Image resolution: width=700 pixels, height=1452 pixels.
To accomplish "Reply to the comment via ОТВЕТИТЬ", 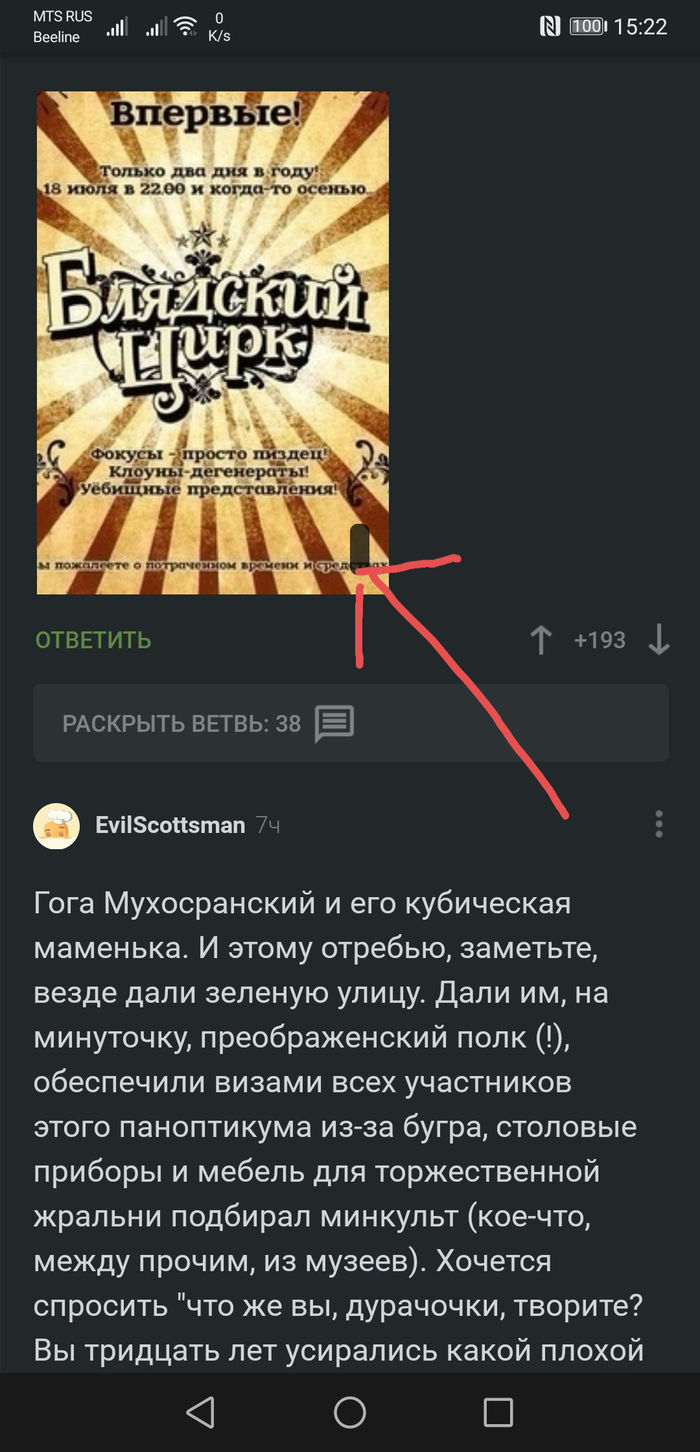I will point(93,640).
